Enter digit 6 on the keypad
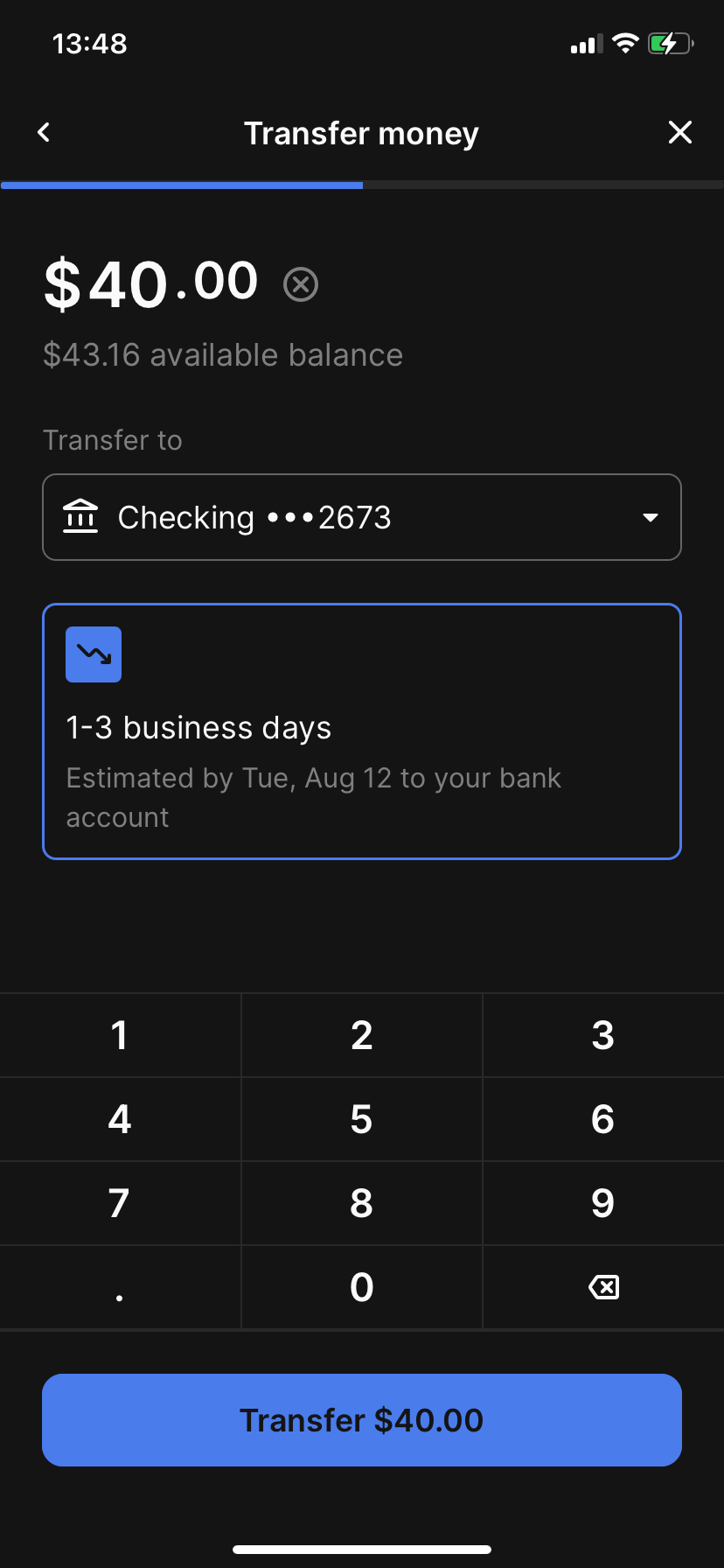 pyautogui.click(x=603, y=1119)
